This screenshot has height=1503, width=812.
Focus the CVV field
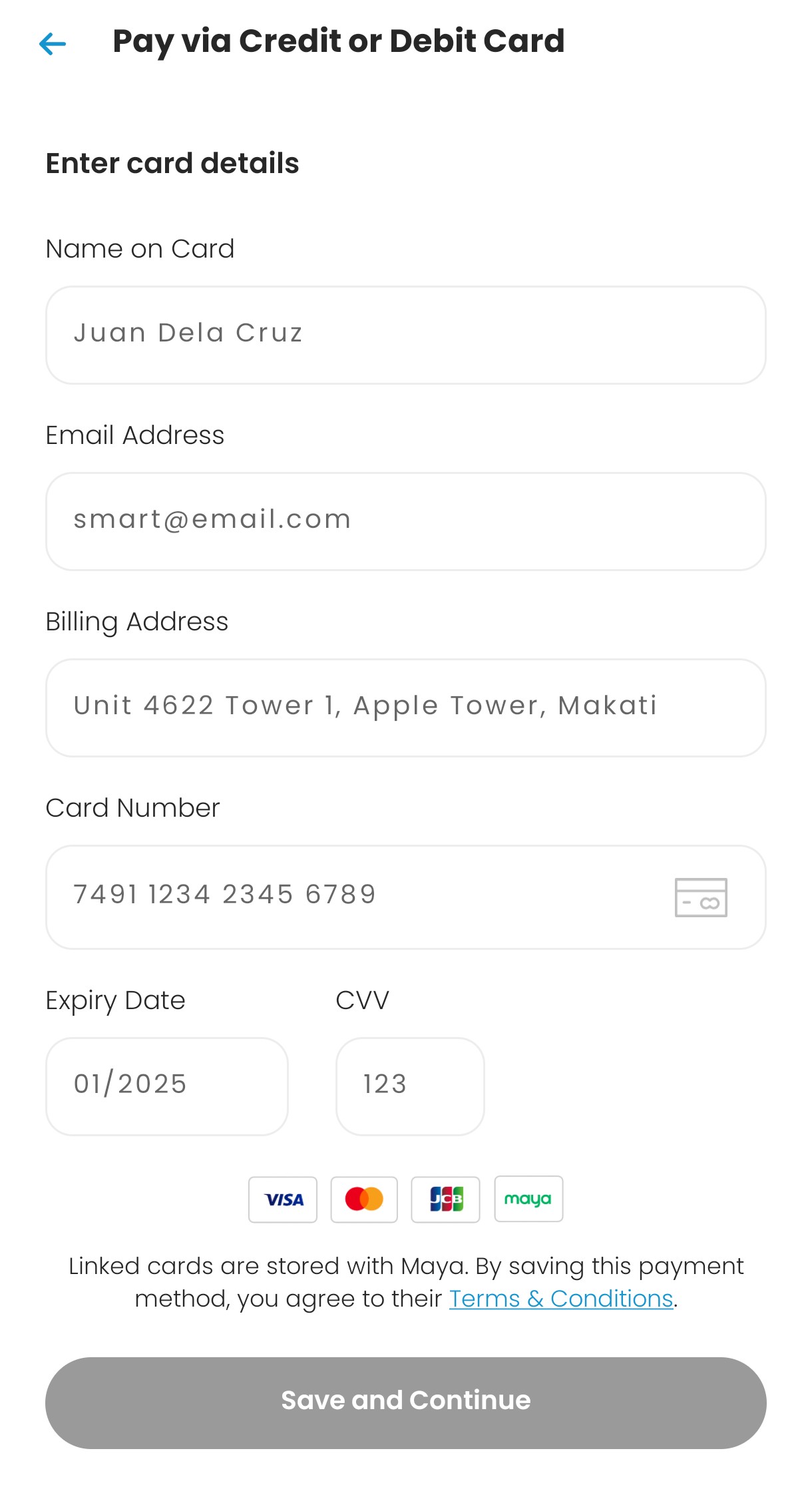coord(410,1086)
